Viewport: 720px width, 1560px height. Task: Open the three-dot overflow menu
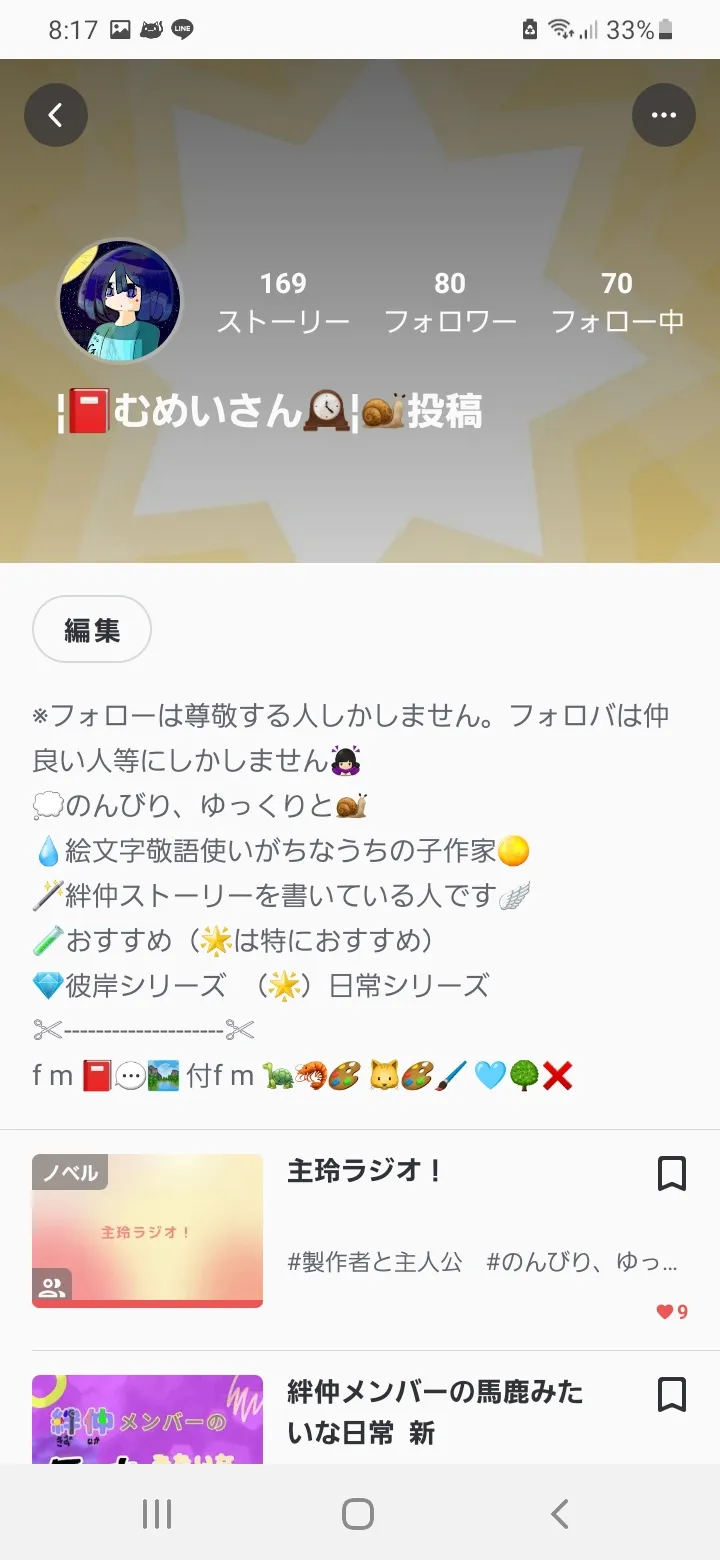664,115
